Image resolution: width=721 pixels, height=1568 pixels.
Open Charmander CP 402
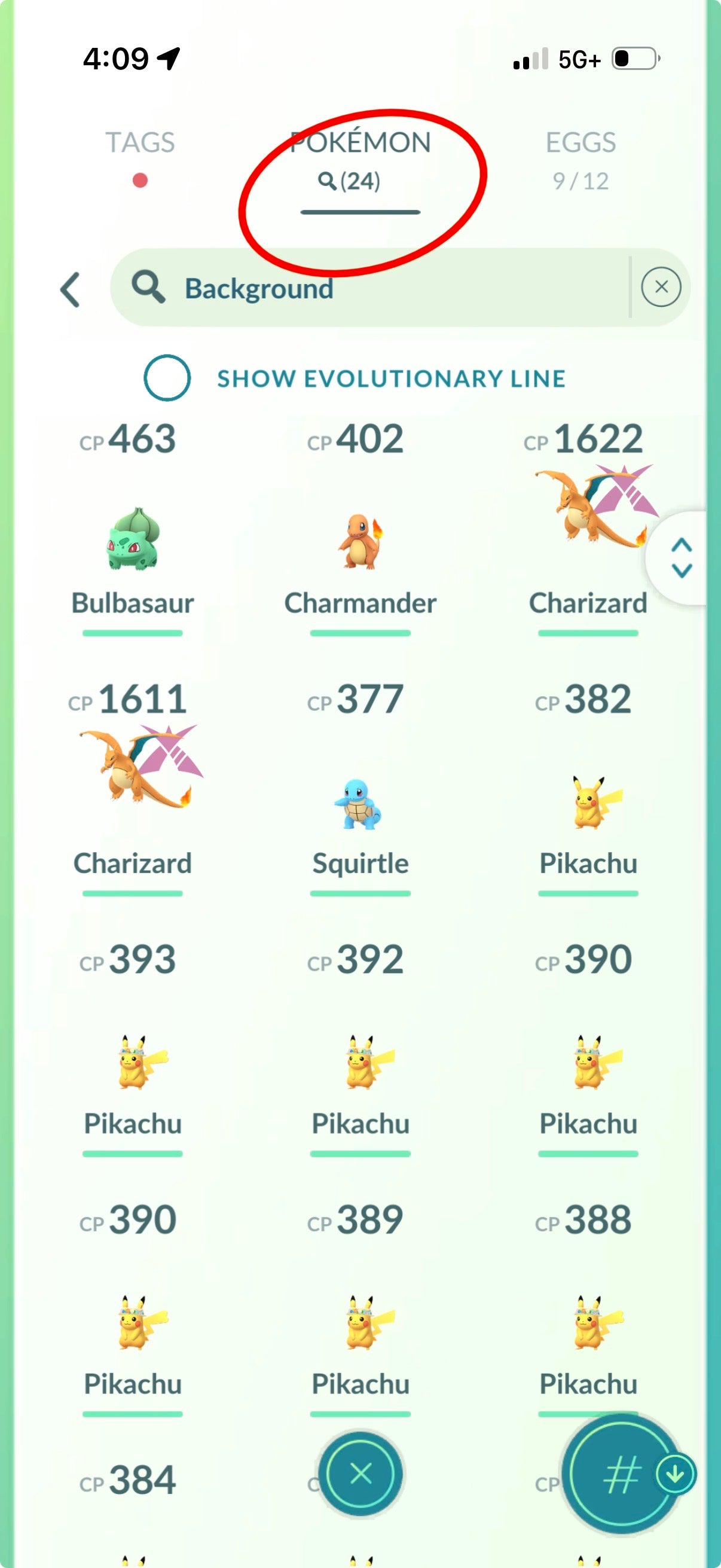pyautogui.click(x=360, y=540)
